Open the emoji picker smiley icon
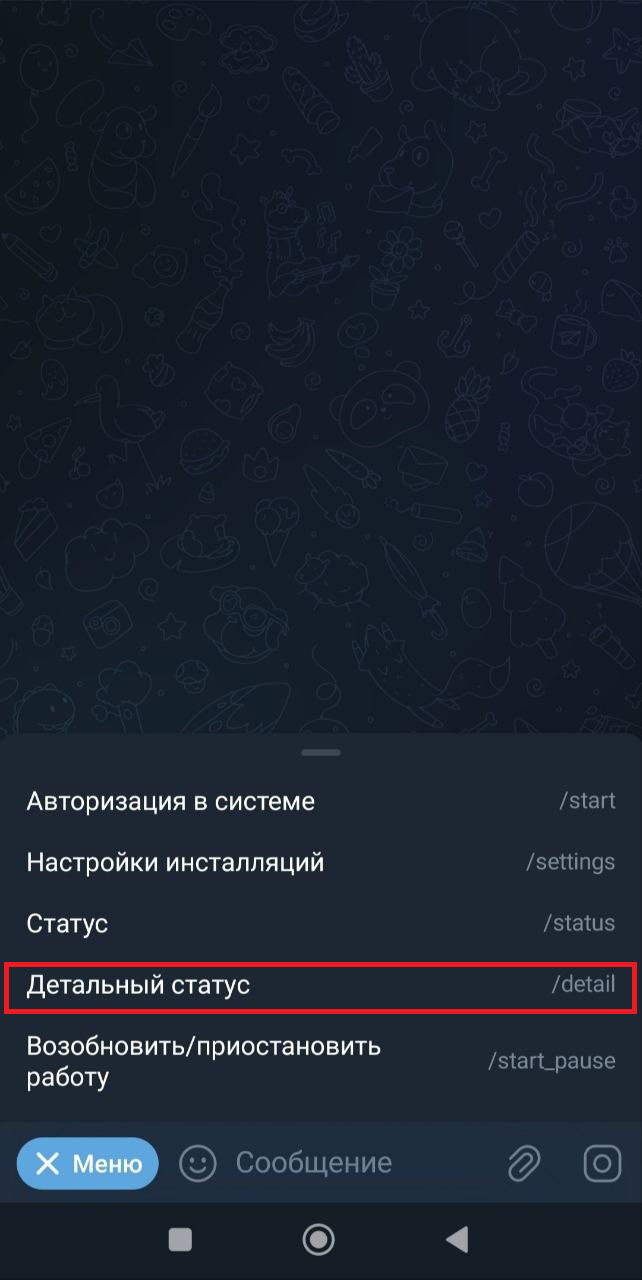 [198, 1163]
